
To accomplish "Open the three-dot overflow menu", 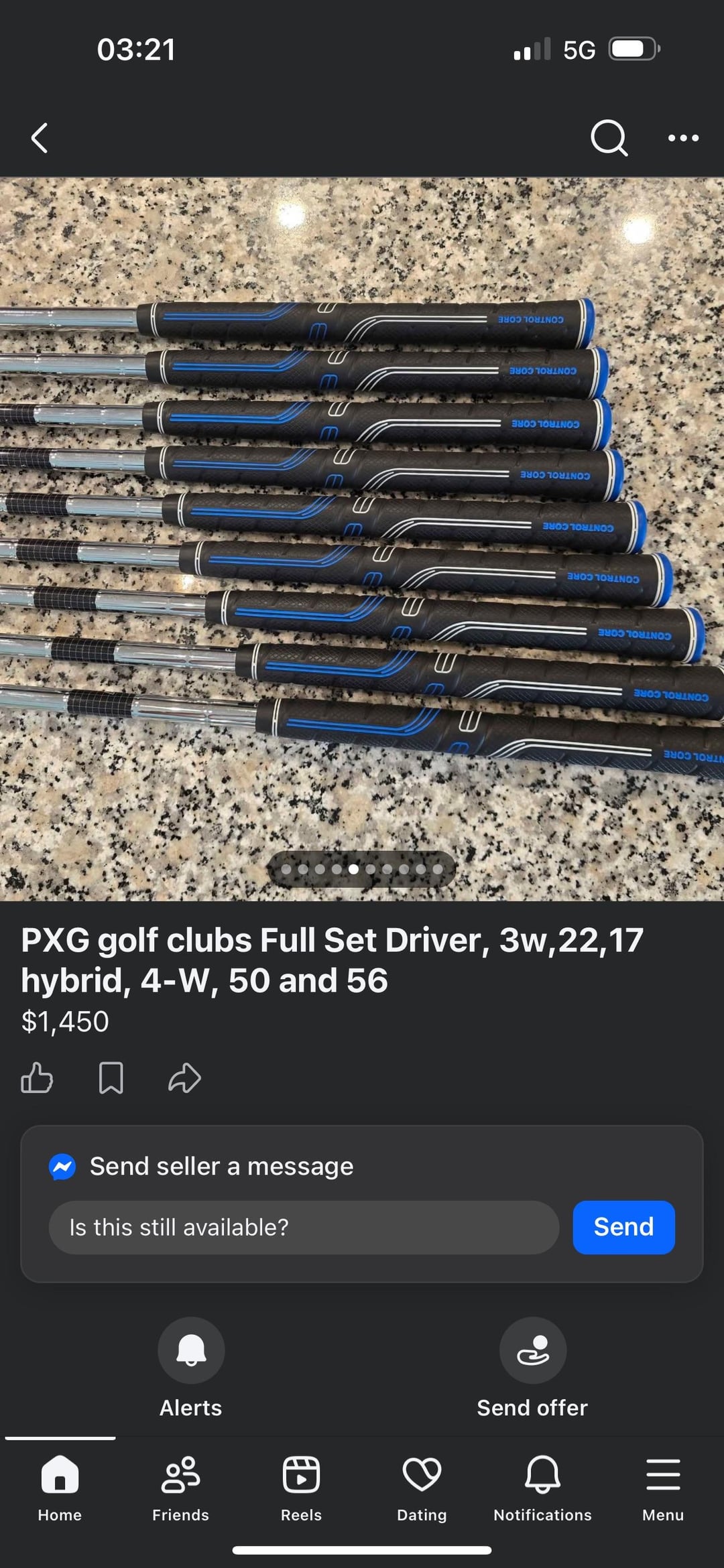I will 683,138.
